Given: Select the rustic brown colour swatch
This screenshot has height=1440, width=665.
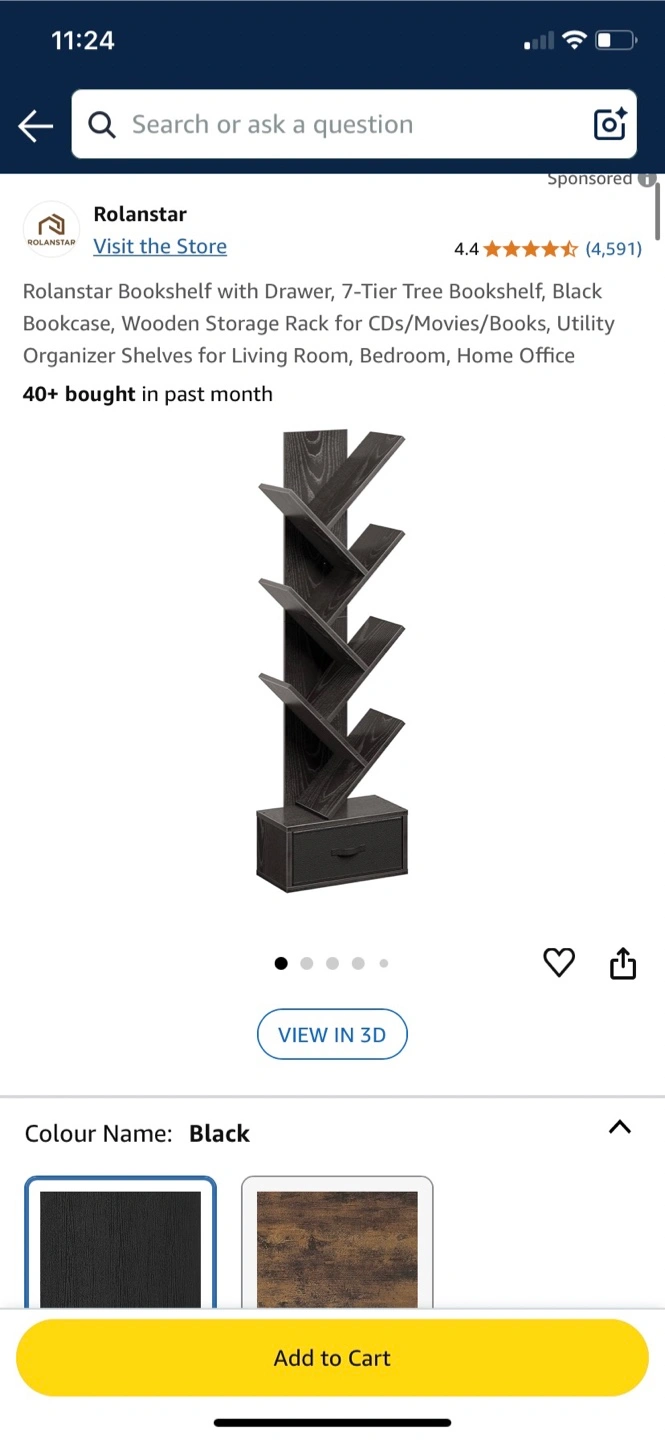Looking at the screenshot, I should 337,1243.
